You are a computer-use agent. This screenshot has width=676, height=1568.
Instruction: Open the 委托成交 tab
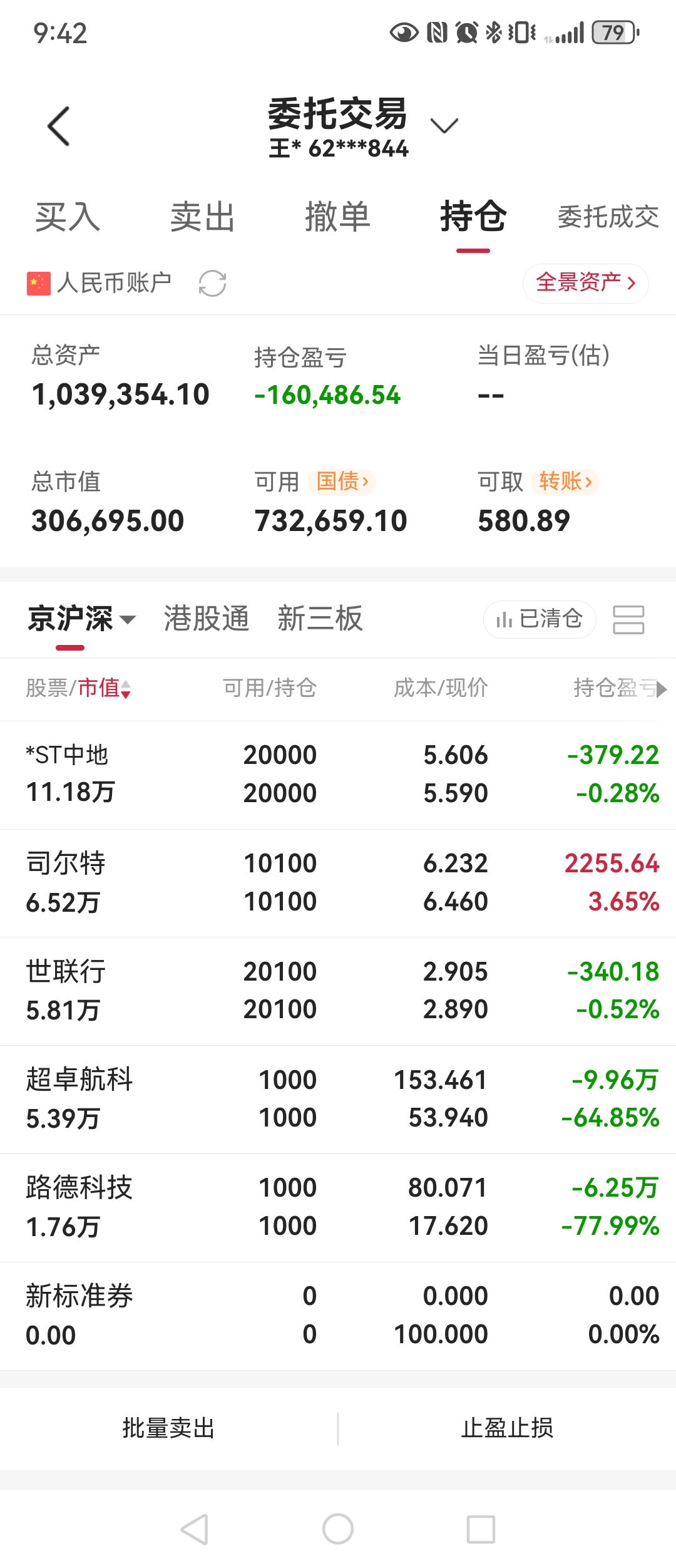tap(608, 217)
